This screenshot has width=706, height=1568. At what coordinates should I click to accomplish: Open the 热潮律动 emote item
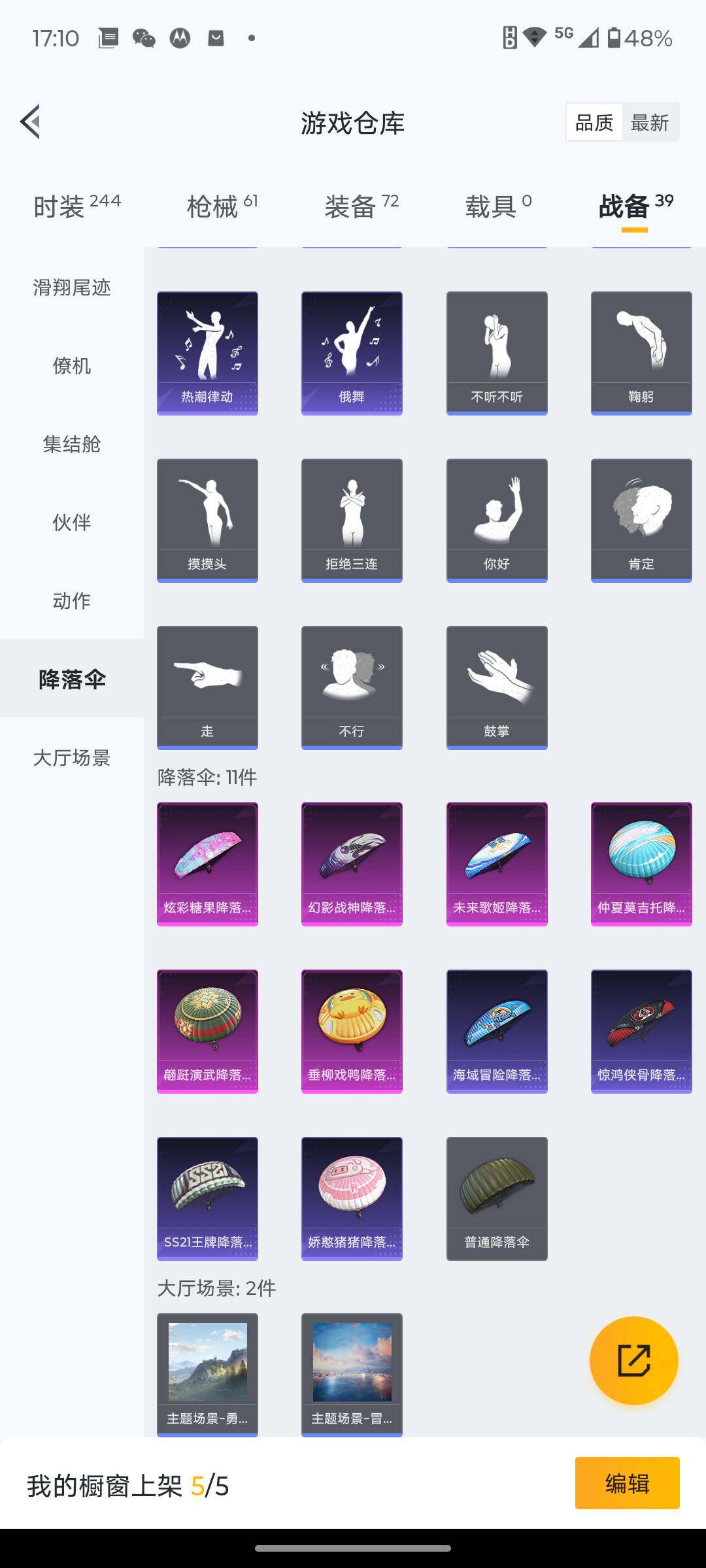pos(207,353)
